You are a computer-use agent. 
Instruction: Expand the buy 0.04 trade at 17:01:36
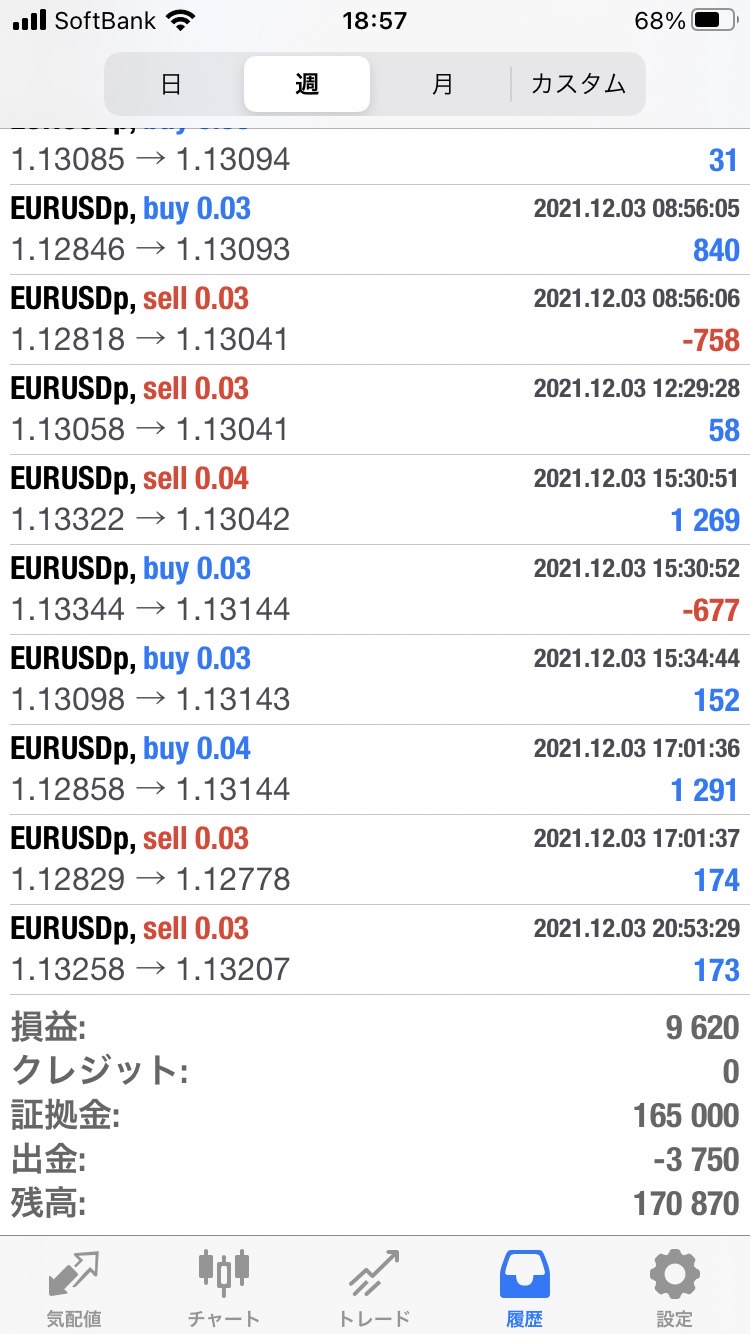click(375, 770)
